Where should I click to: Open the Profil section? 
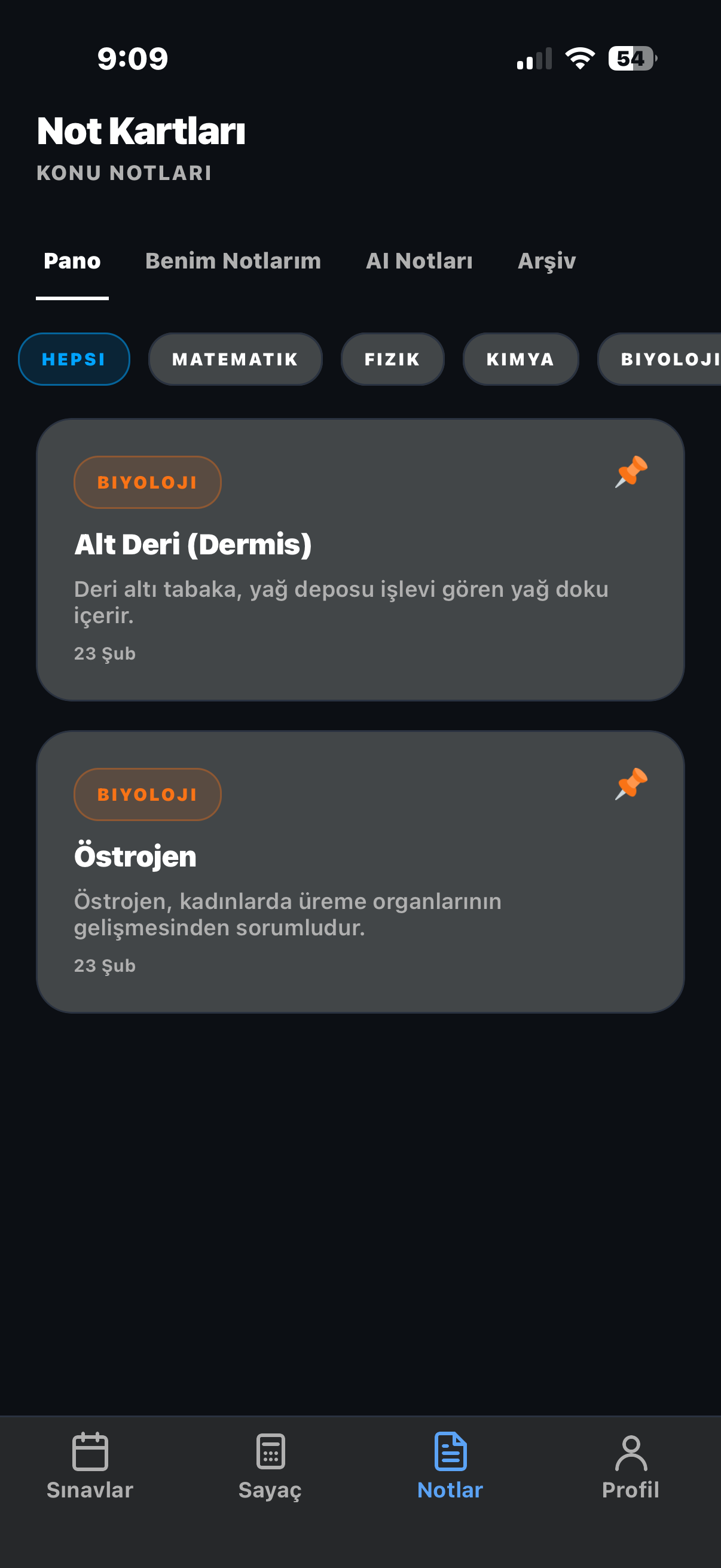pos(630,1479)
